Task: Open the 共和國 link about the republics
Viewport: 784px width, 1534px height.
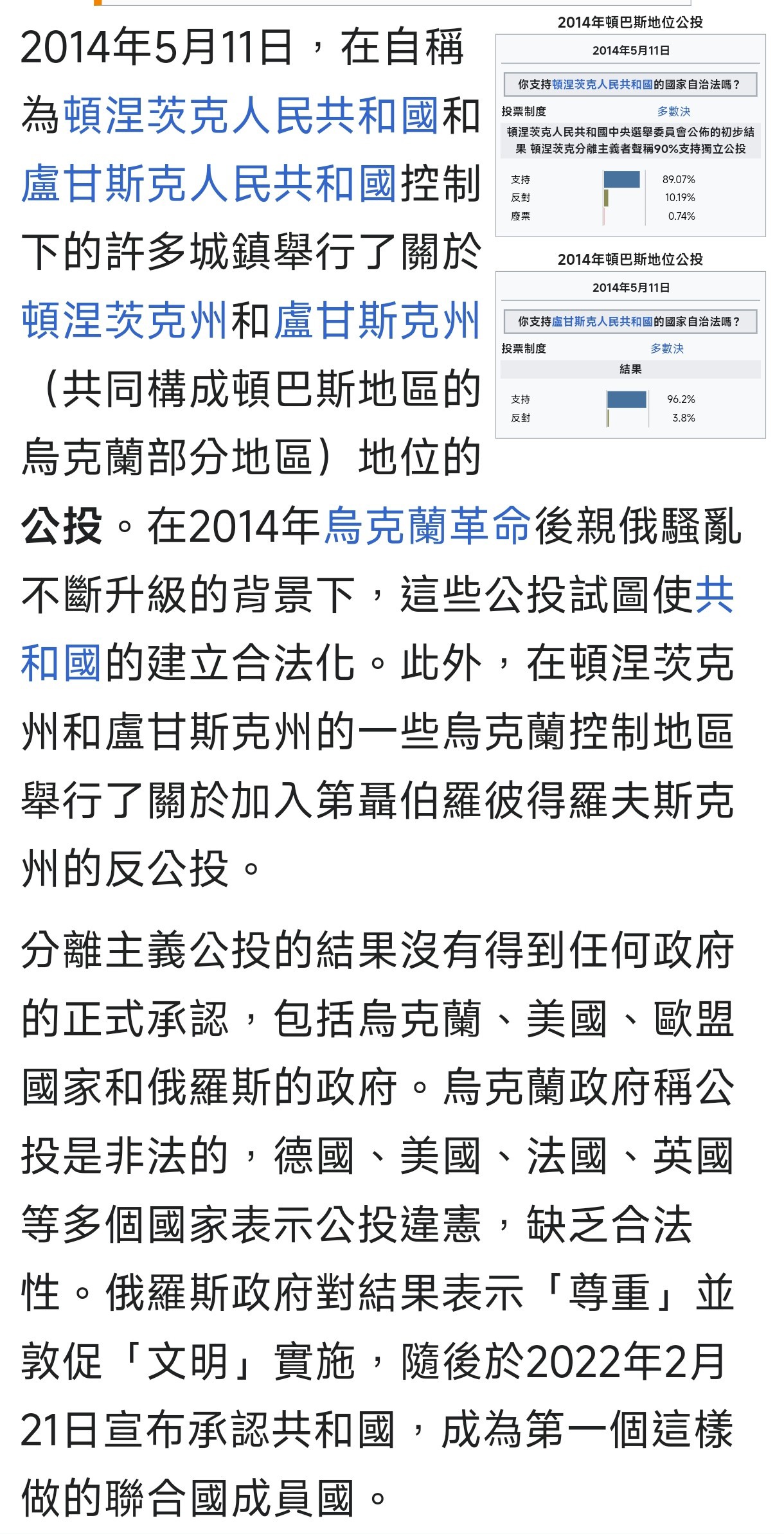Action: [x=378, y=630]
